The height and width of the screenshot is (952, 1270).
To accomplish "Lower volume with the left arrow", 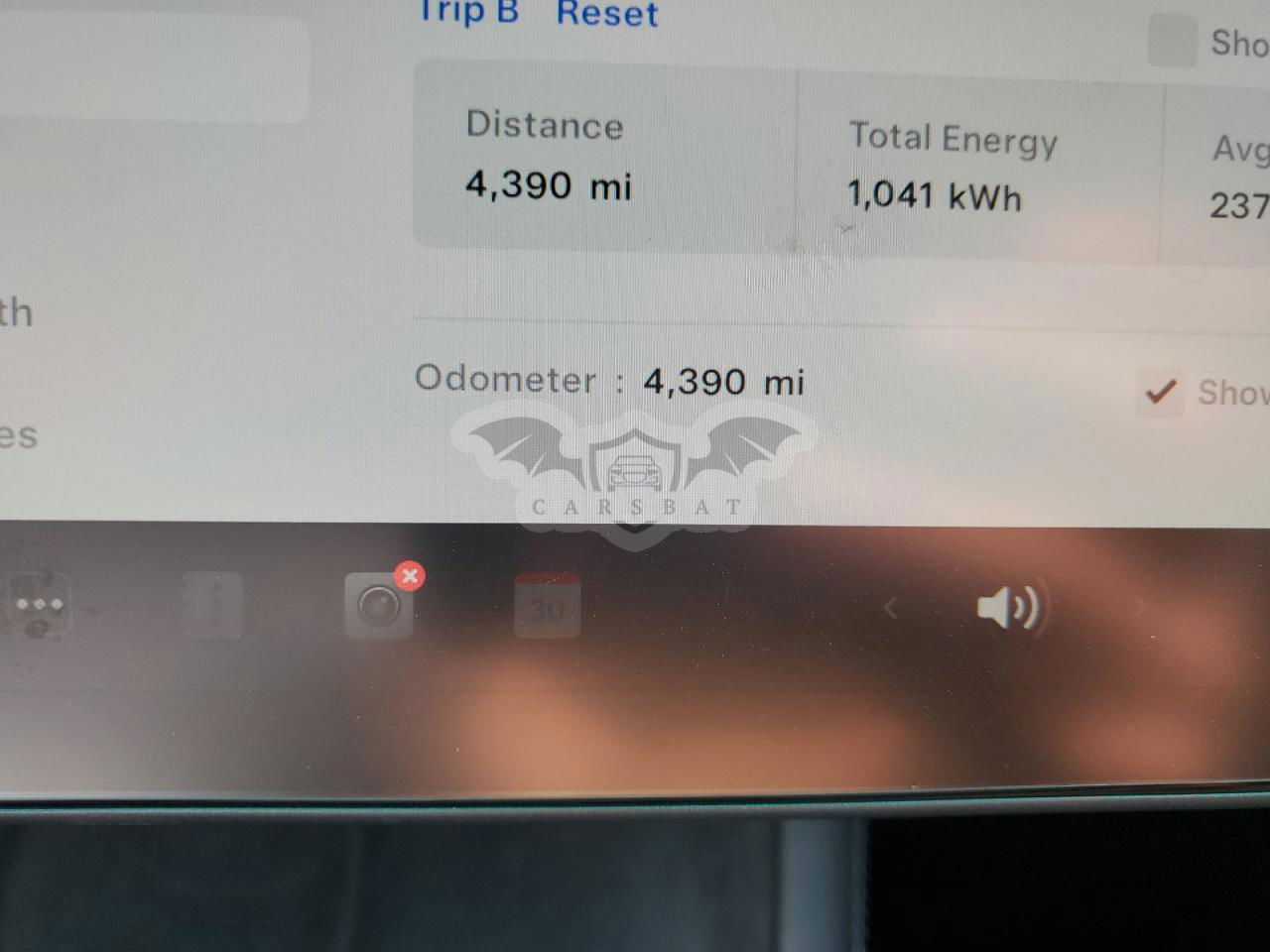I will point(890,607).
